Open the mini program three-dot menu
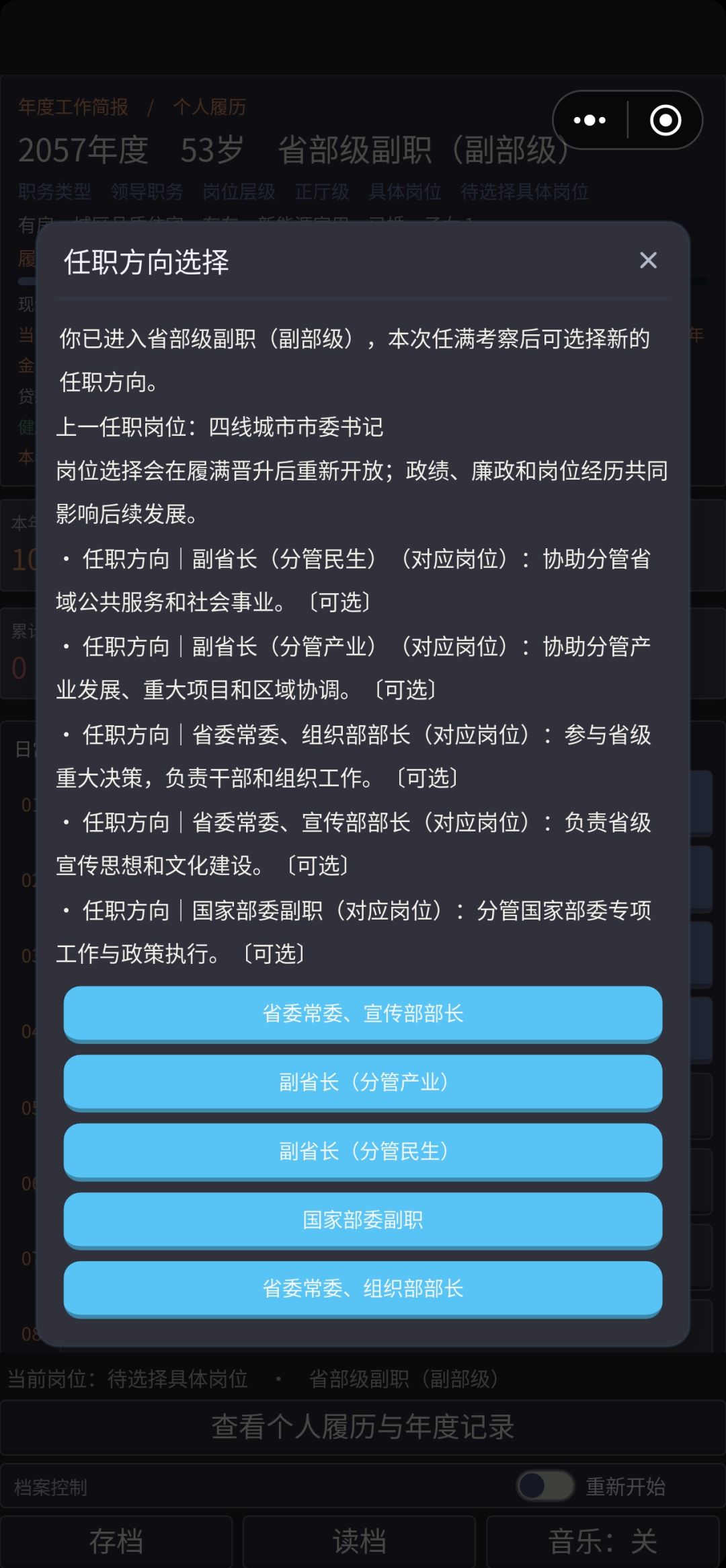The height and width of the screenshot is (1568, 726). pos(590,120)
